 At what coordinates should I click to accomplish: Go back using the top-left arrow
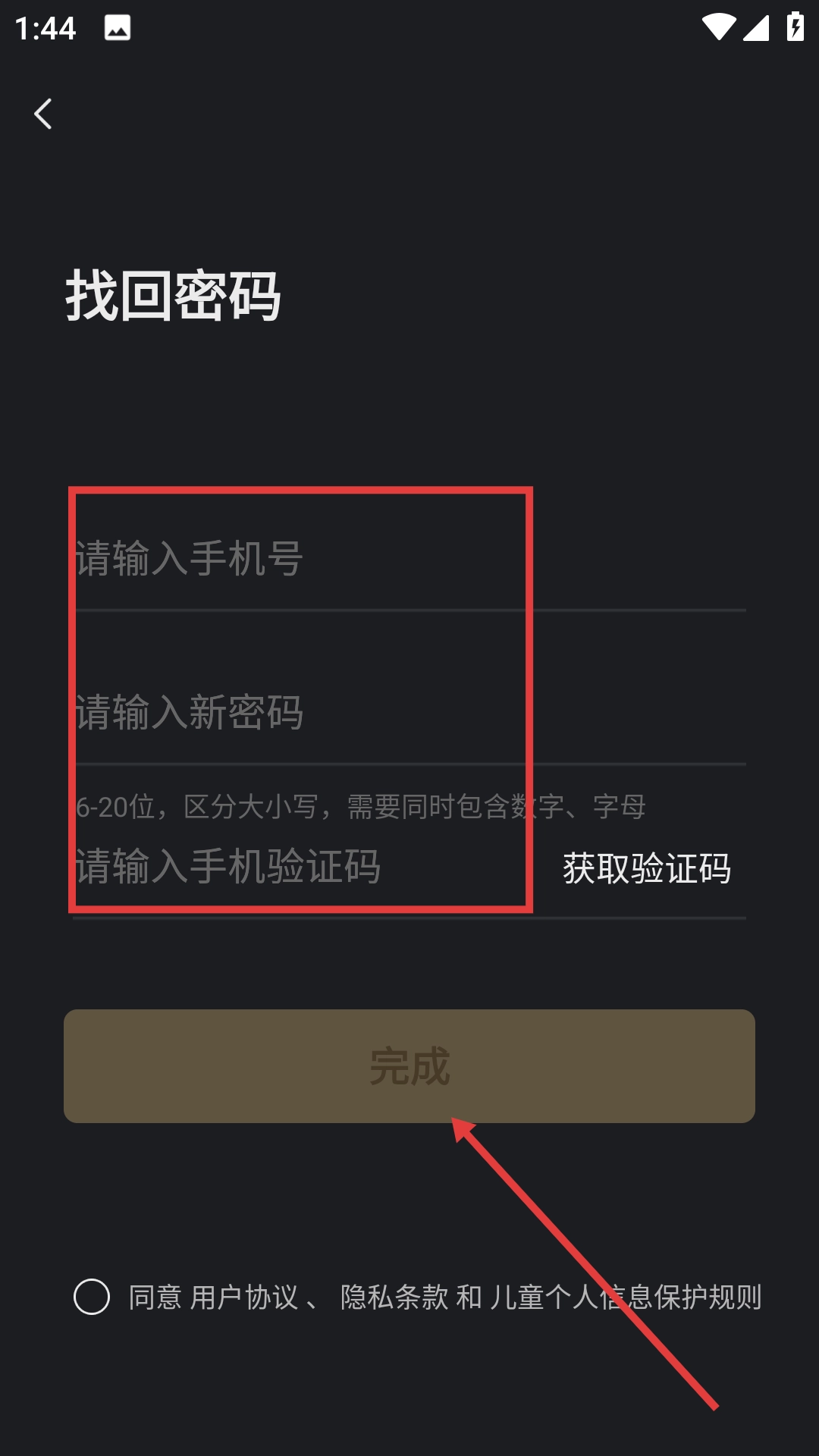tap(43, 114)
